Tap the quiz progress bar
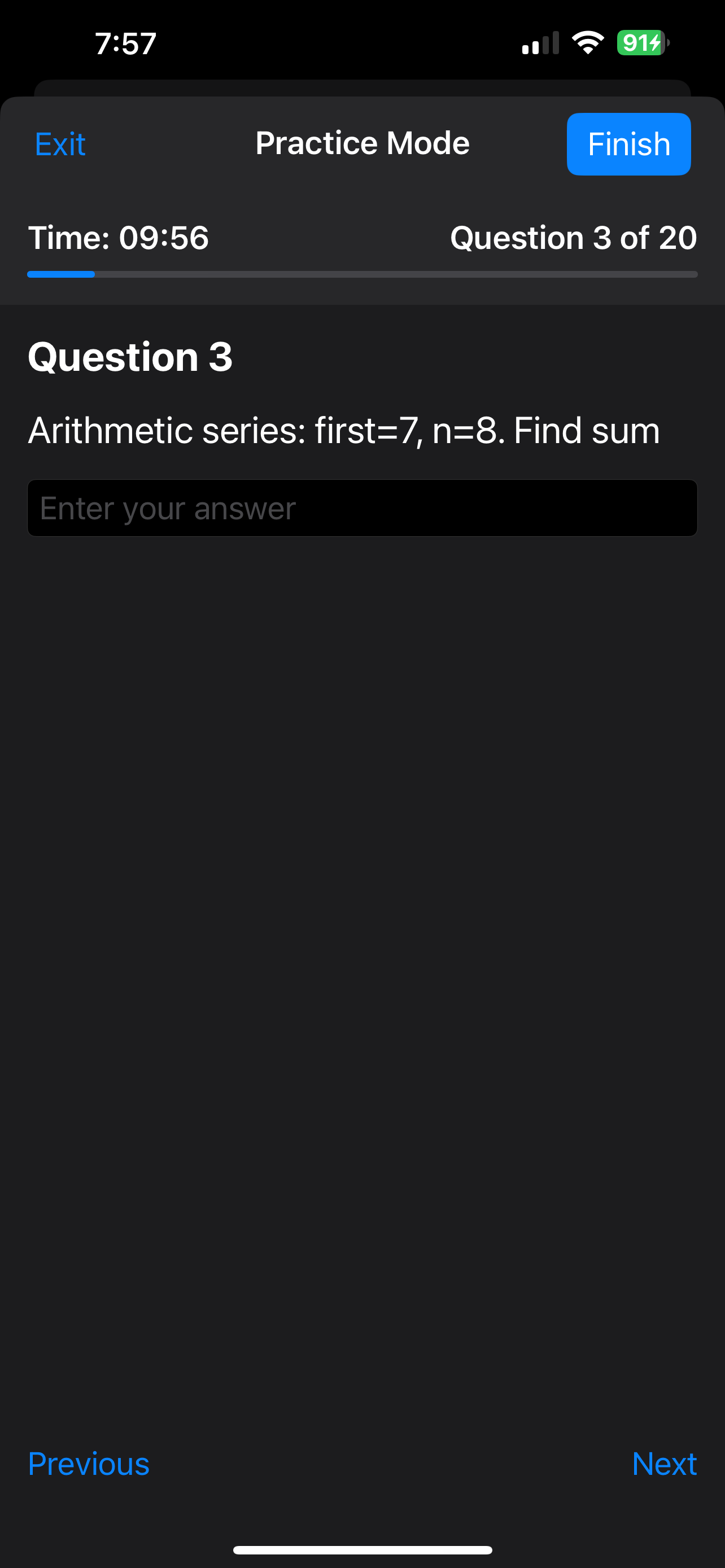 [362, 274]
